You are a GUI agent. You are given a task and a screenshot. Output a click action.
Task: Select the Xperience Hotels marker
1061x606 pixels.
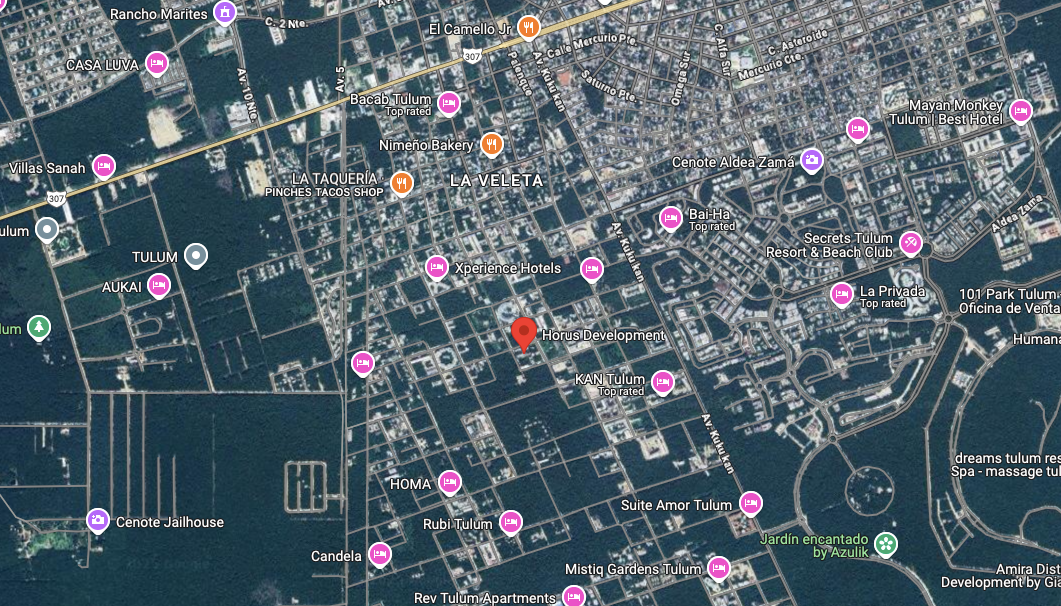pos(437,268)
